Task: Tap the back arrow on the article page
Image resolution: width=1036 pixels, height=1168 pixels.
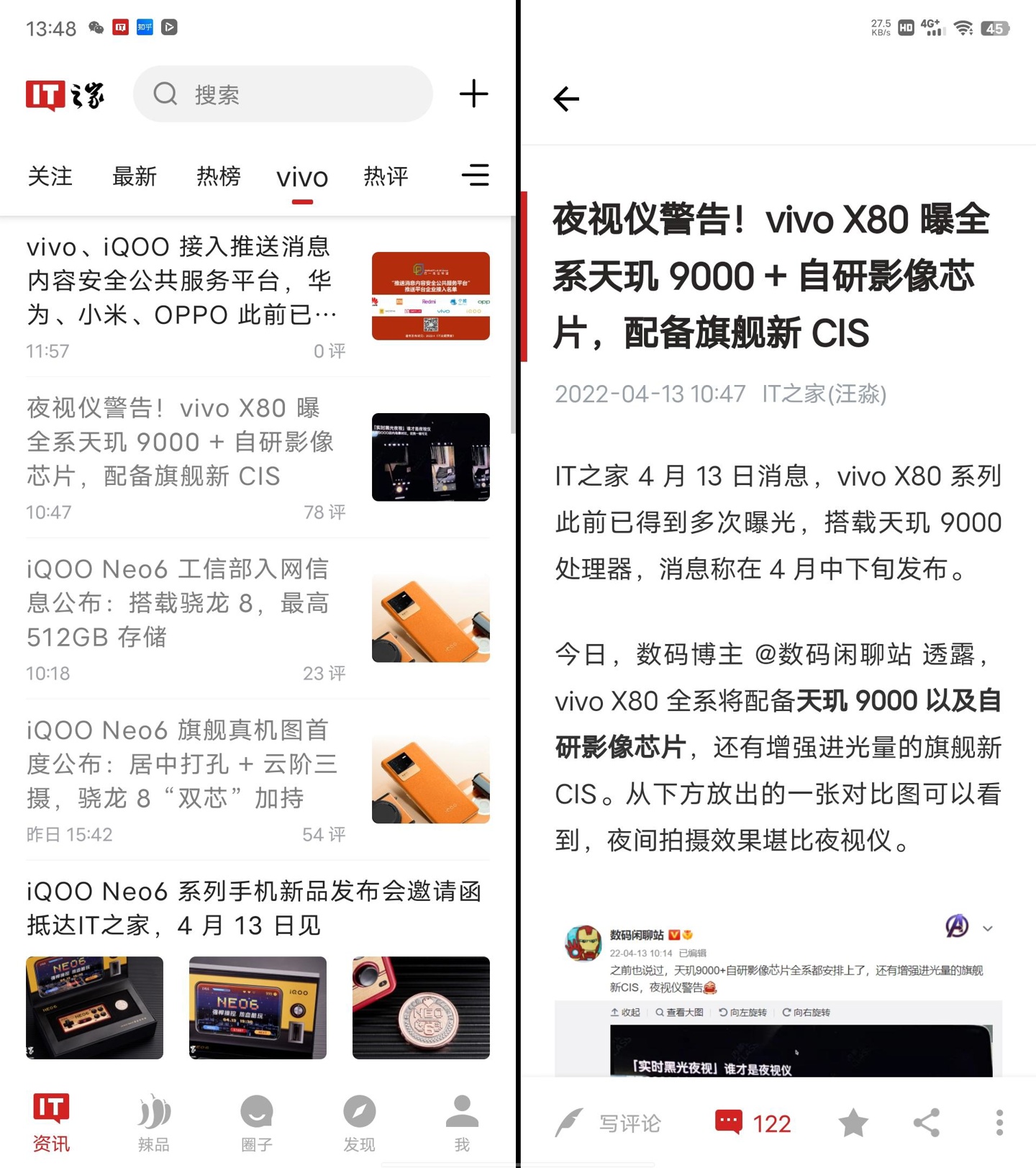Action: point(567,99)
